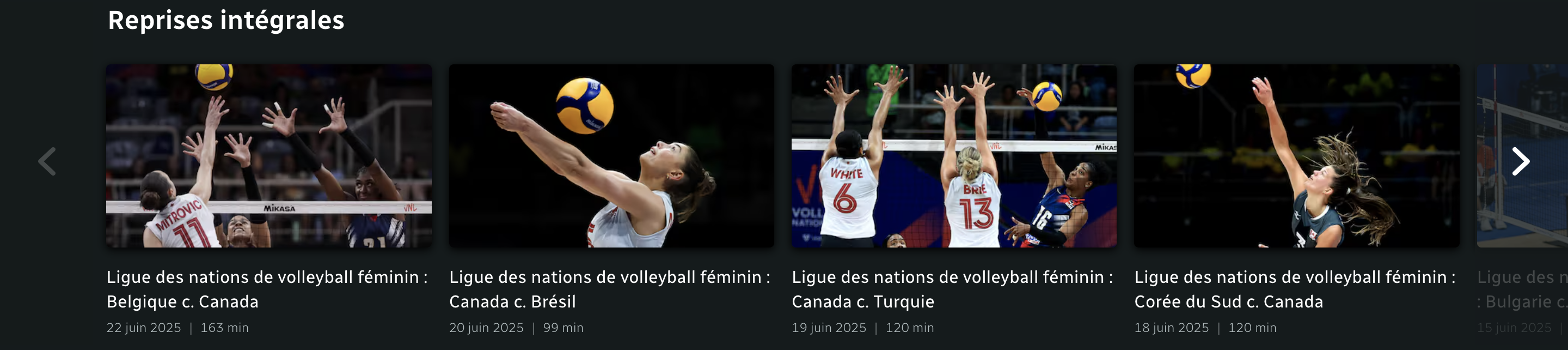
Task: Open the Canada c. Turquie replay
Action: [954, 156]
